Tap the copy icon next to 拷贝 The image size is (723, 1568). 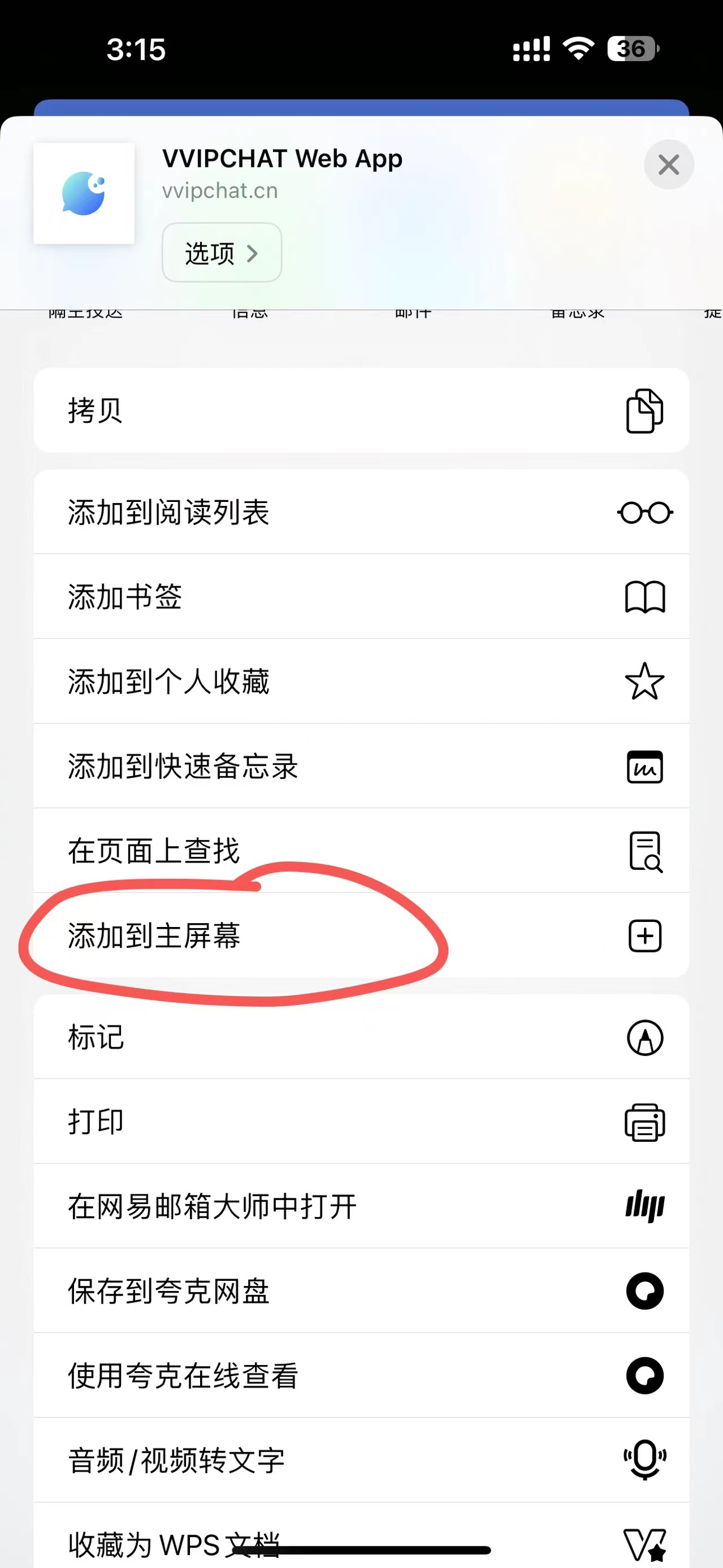(x=644, y=411)
